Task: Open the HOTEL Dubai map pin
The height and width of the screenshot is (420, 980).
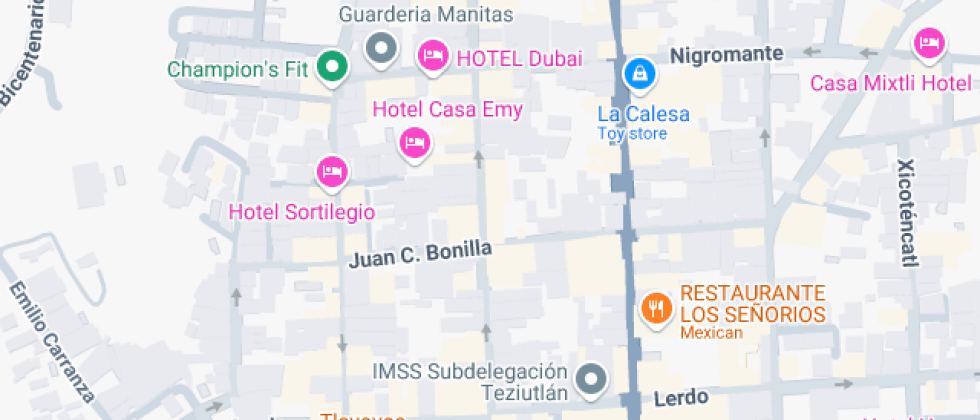Action: (x=433, y=56)
